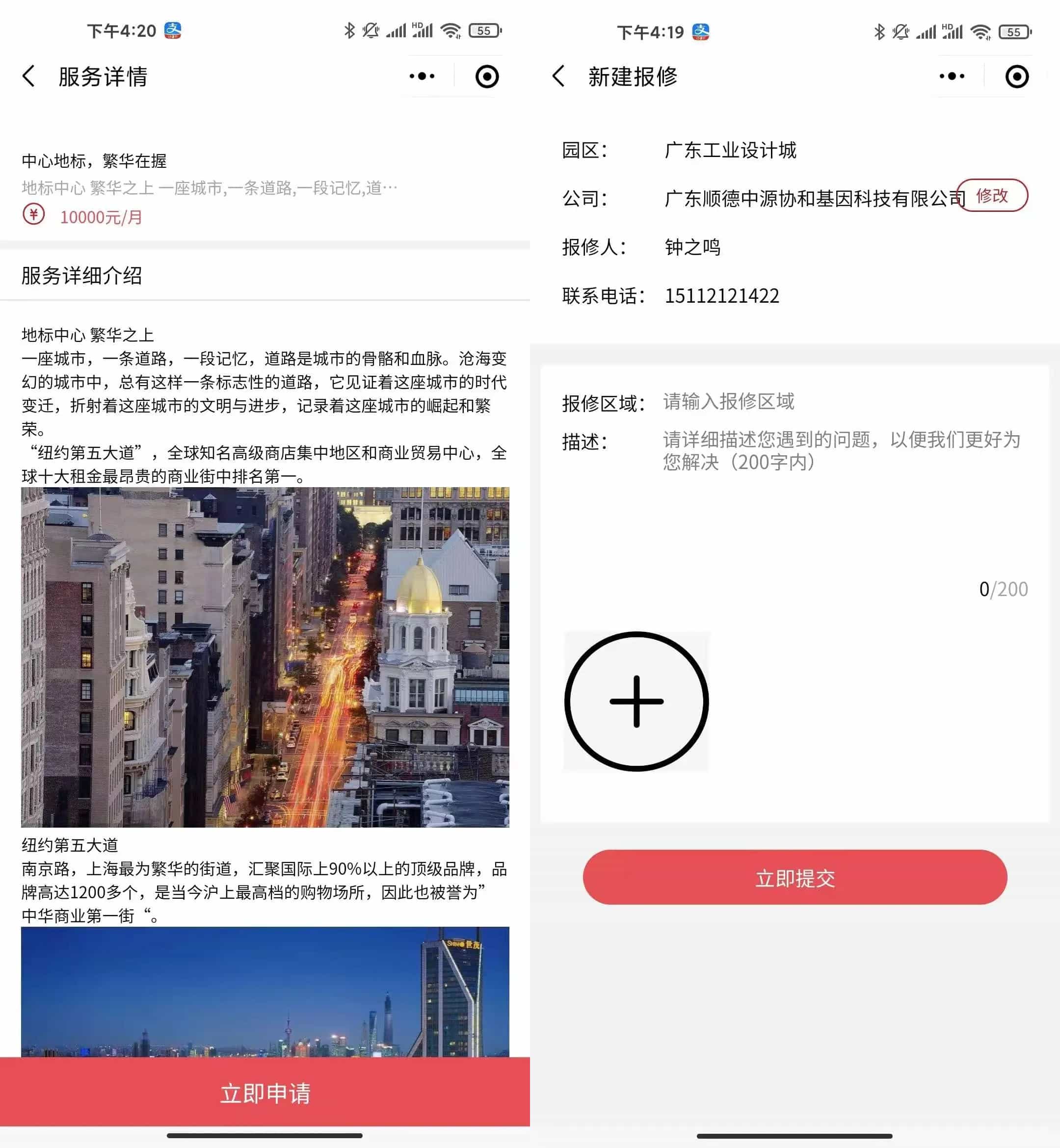Enter the 报修区域 field
Viewport: 1060px width, 1148px height.
pos(843,402)
